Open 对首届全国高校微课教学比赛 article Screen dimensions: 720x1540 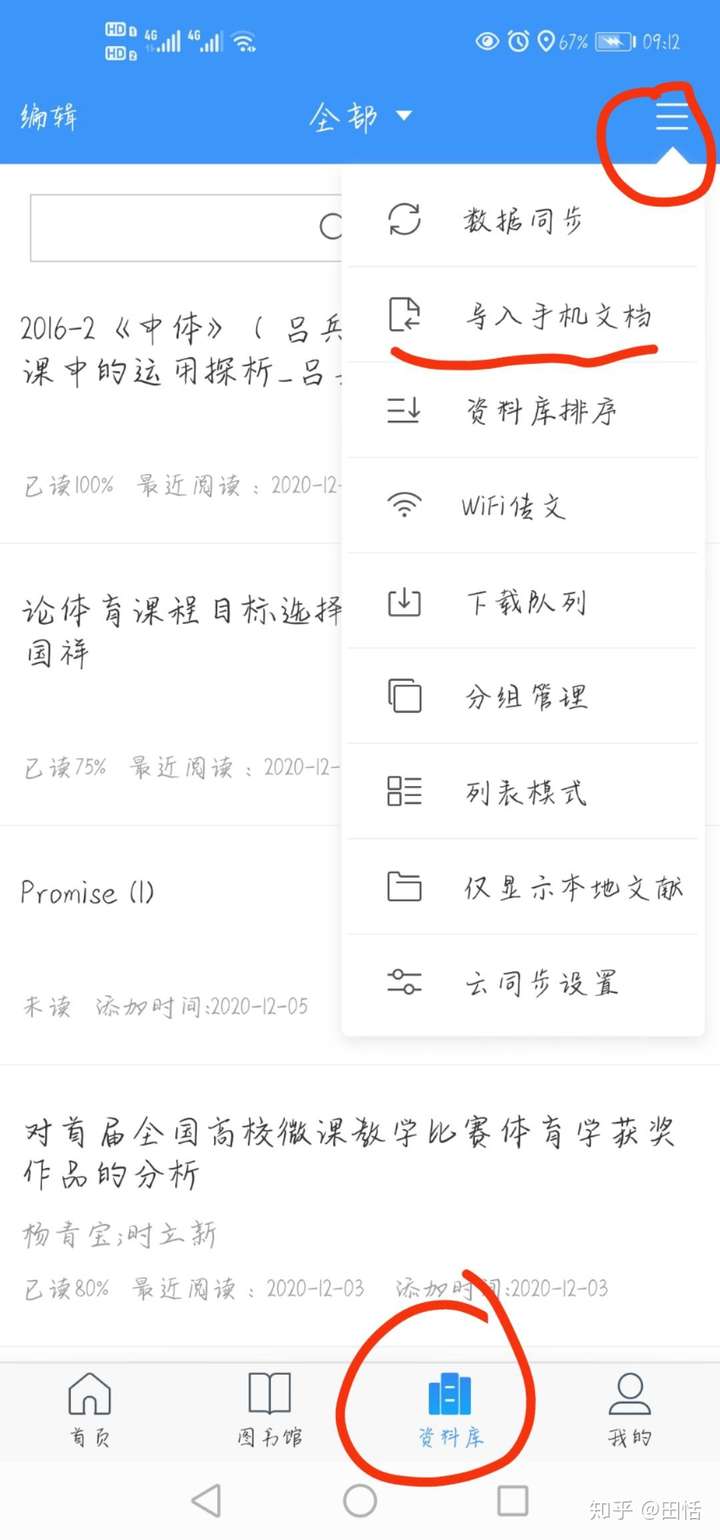click(350, 1153)
